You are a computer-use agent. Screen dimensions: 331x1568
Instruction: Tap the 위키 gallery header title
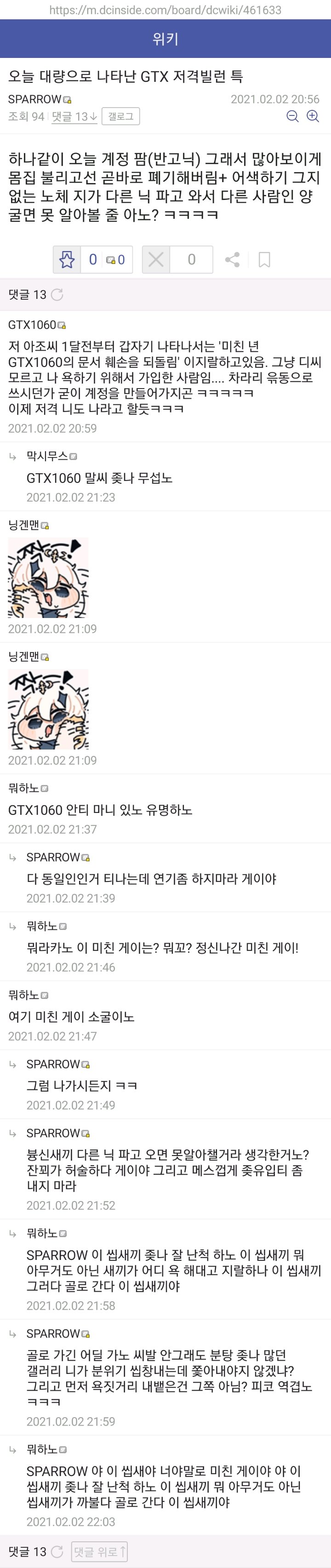click(165, 39)
